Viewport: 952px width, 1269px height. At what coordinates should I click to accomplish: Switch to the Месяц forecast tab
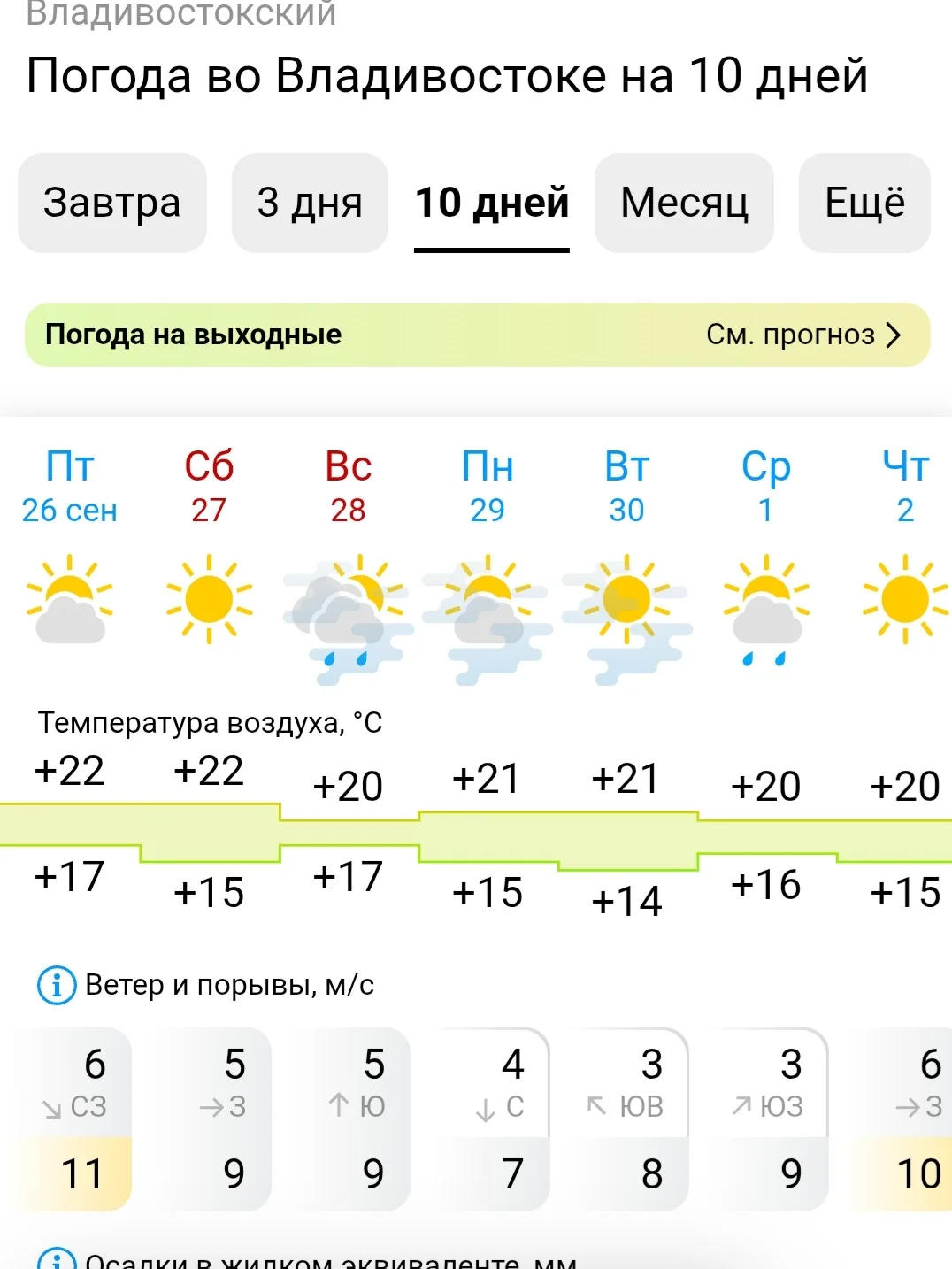(x=684, y=203)
